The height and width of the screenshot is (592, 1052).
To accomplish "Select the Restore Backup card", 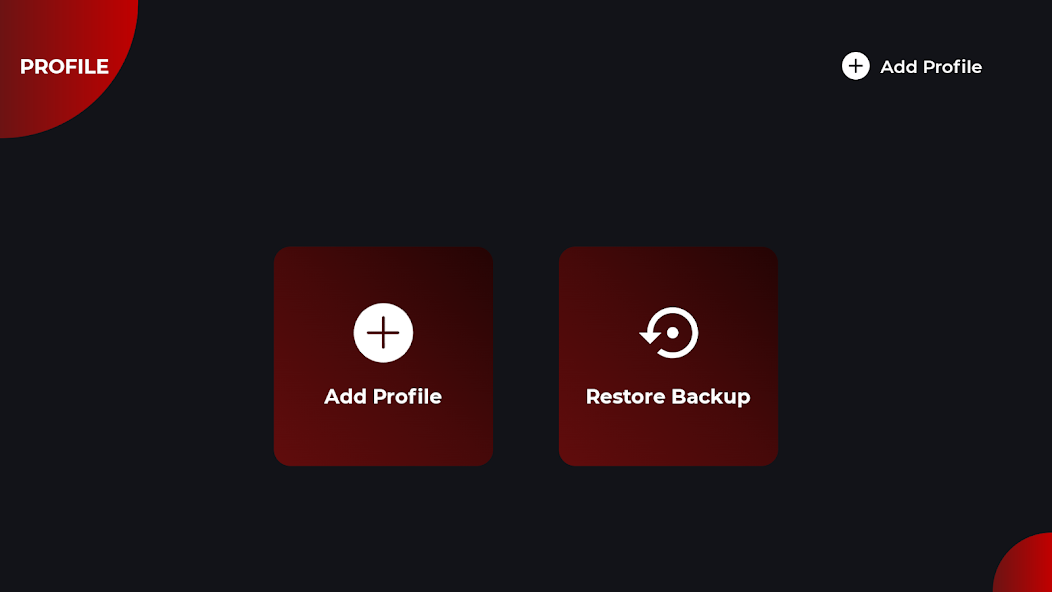I will tap(668, 356).
